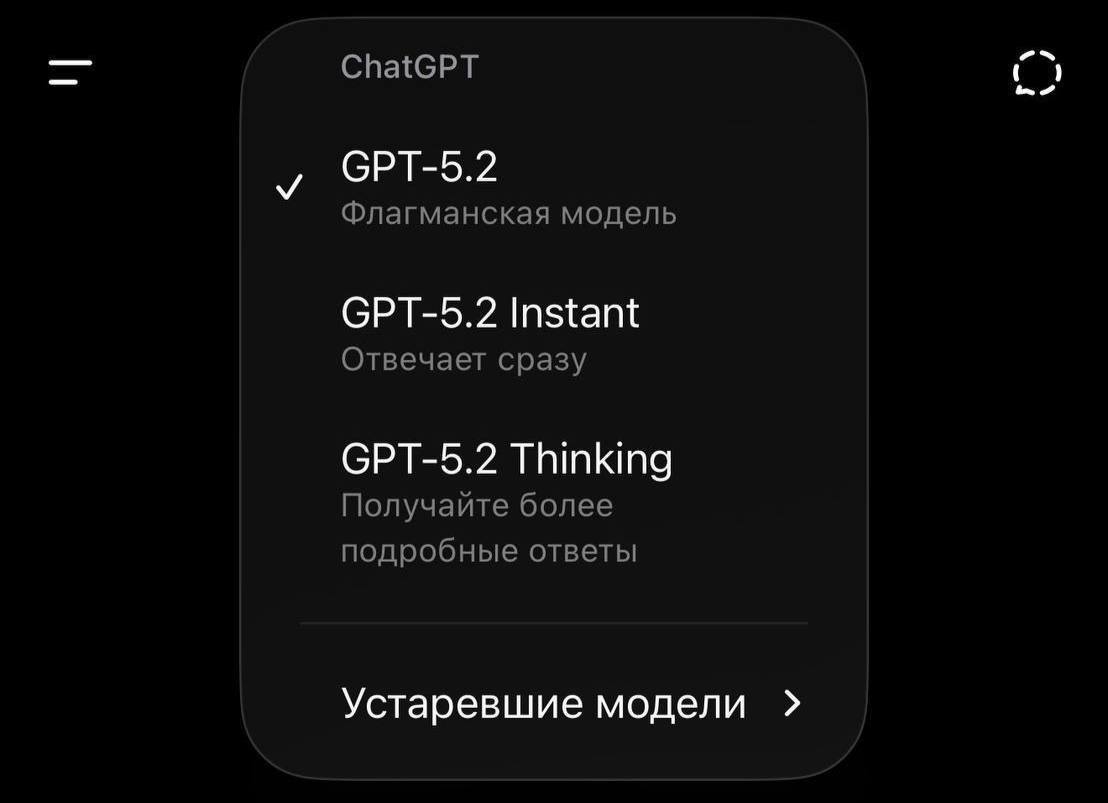
Task: Switch to GPT-5.2 Instant
Action: [x=490, y=334]
